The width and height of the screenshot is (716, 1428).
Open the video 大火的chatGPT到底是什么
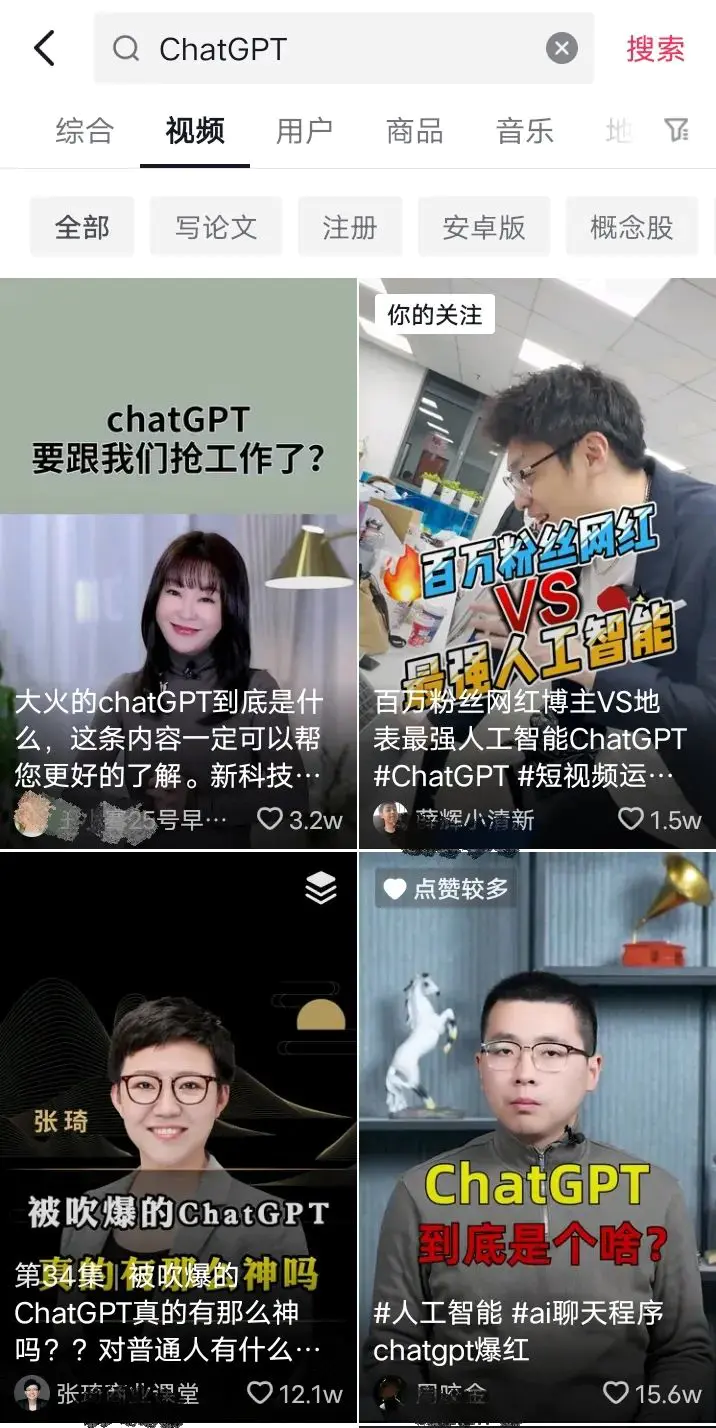(178, 564)
